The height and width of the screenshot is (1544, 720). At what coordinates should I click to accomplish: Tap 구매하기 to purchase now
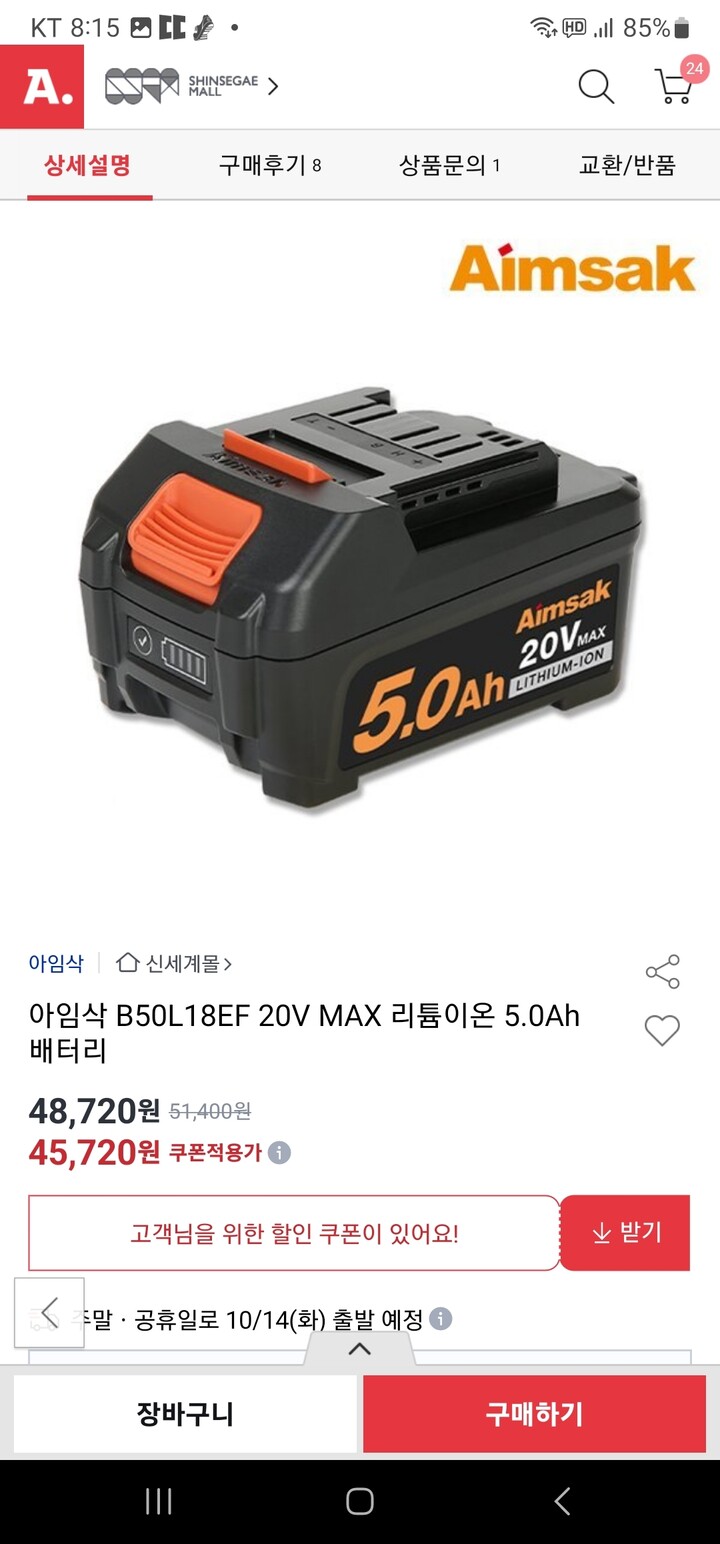click(x=533, y=1413)
